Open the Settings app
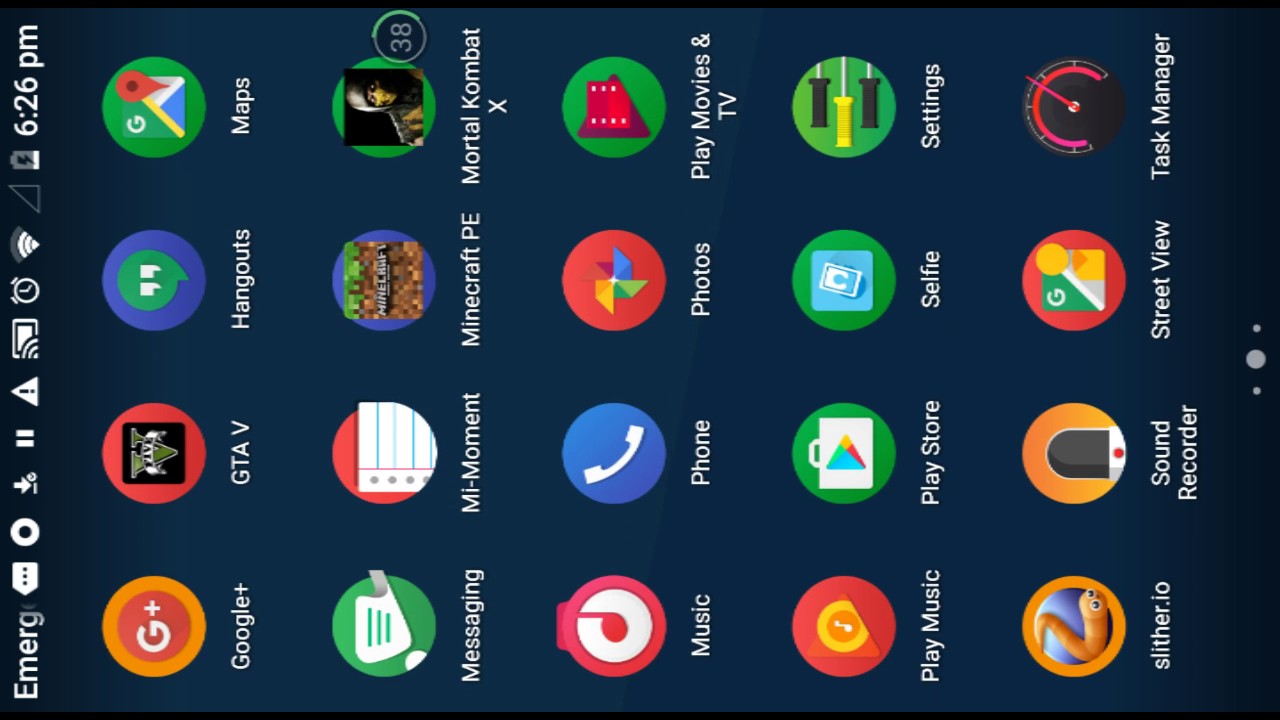1280x720 pixels. coord(844,107)
